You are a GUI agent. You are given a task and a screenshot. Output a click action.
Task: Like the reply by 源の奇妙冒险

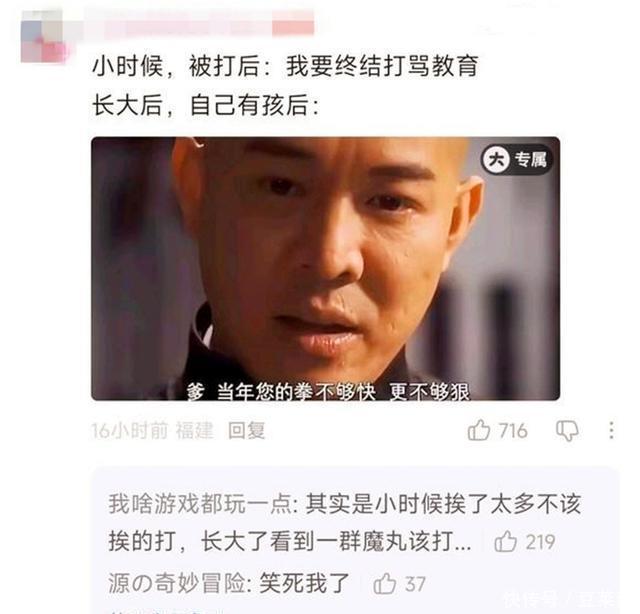click(x=385, y=583)
